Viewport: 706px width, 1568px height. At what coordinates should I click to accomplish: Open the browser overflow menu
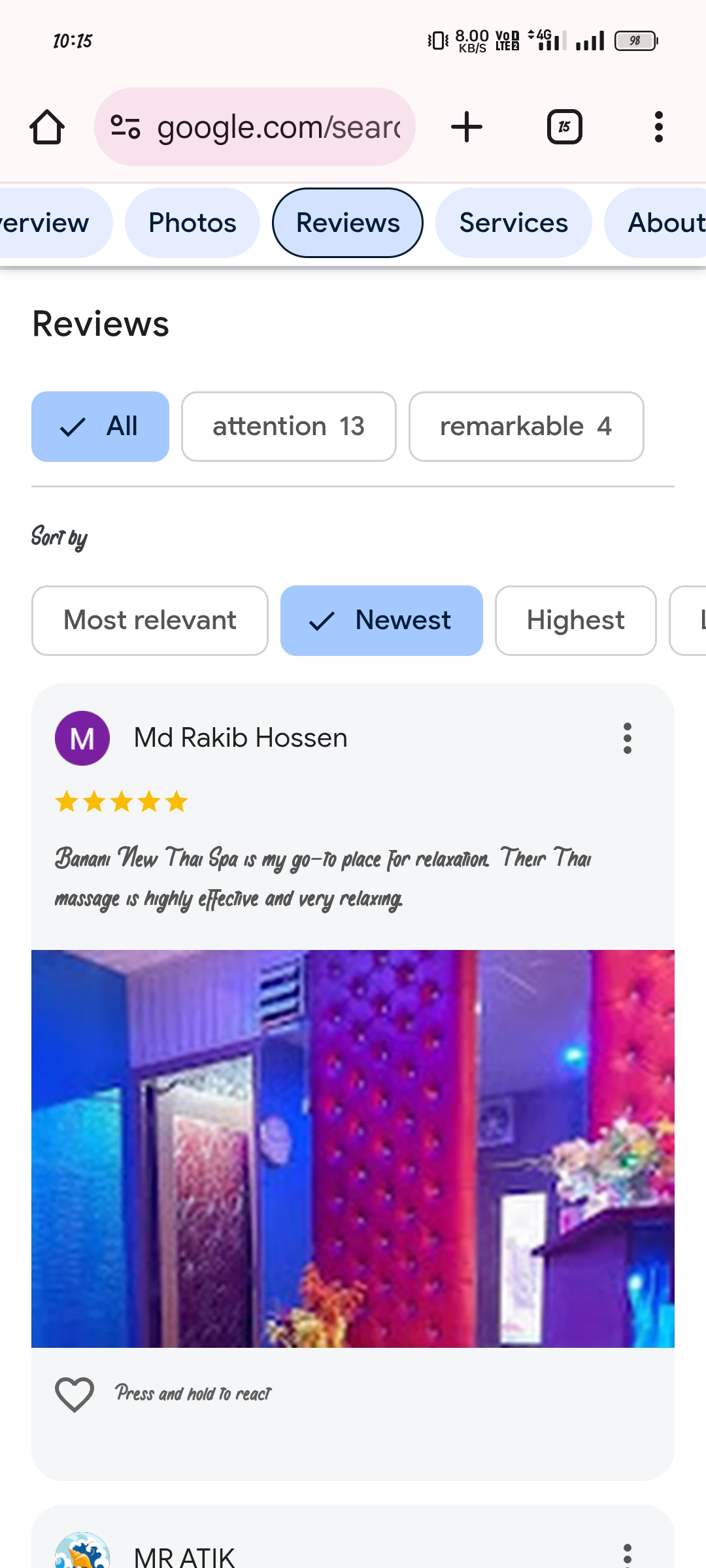tap(658, 127)
